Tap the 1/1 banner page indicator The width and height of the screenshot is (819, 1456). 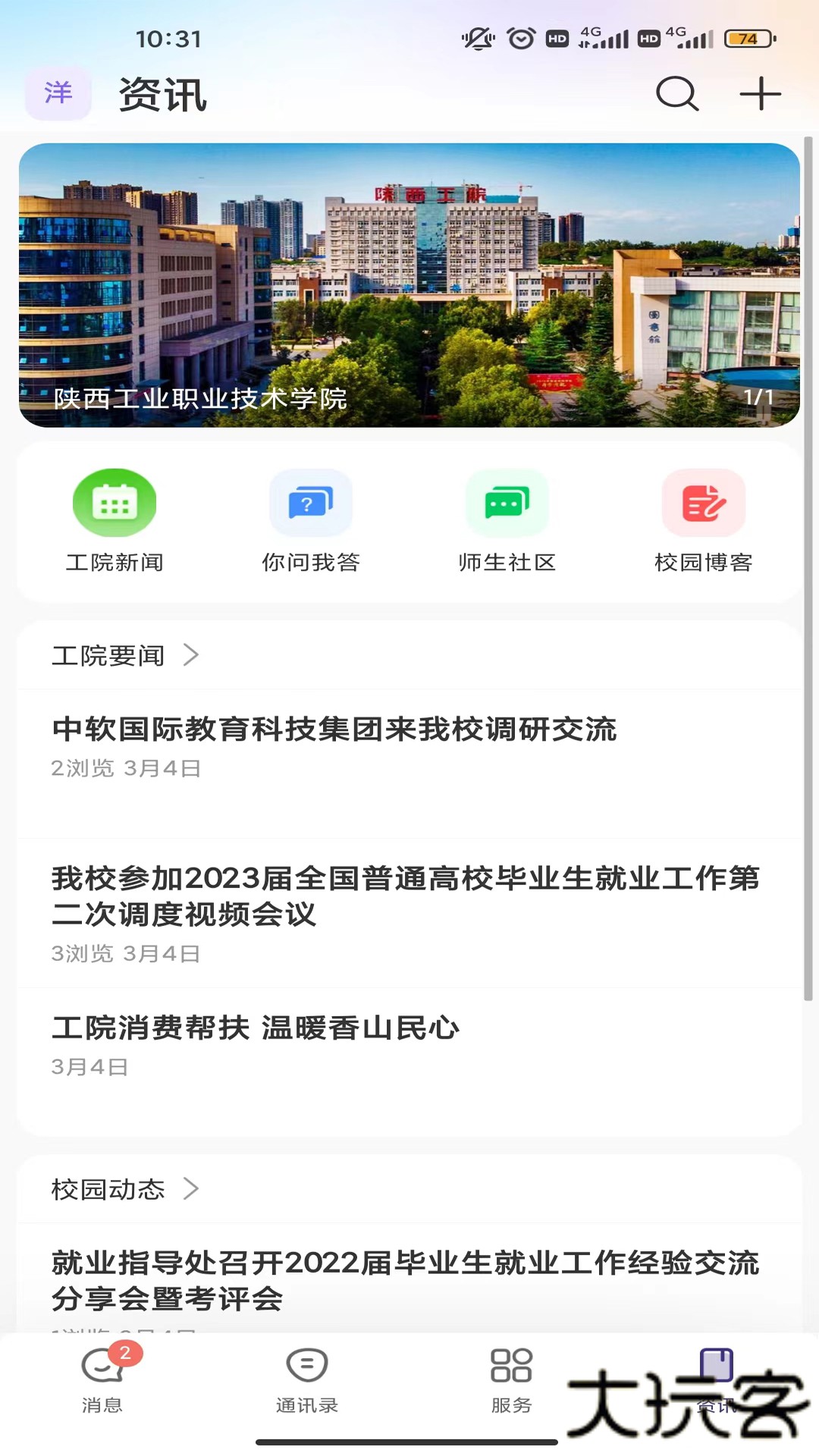pos(761,396)
